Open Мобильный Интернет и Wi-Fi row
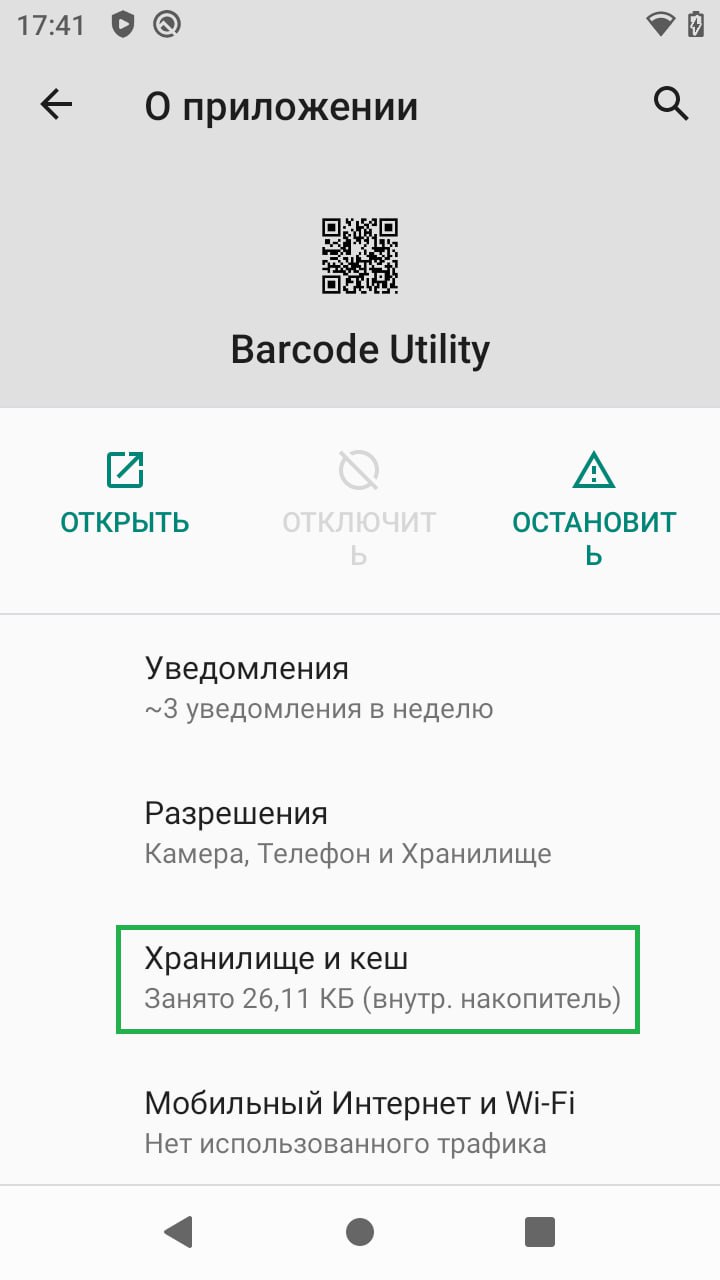This screenshot has width=720, height=1280. 360,1122
